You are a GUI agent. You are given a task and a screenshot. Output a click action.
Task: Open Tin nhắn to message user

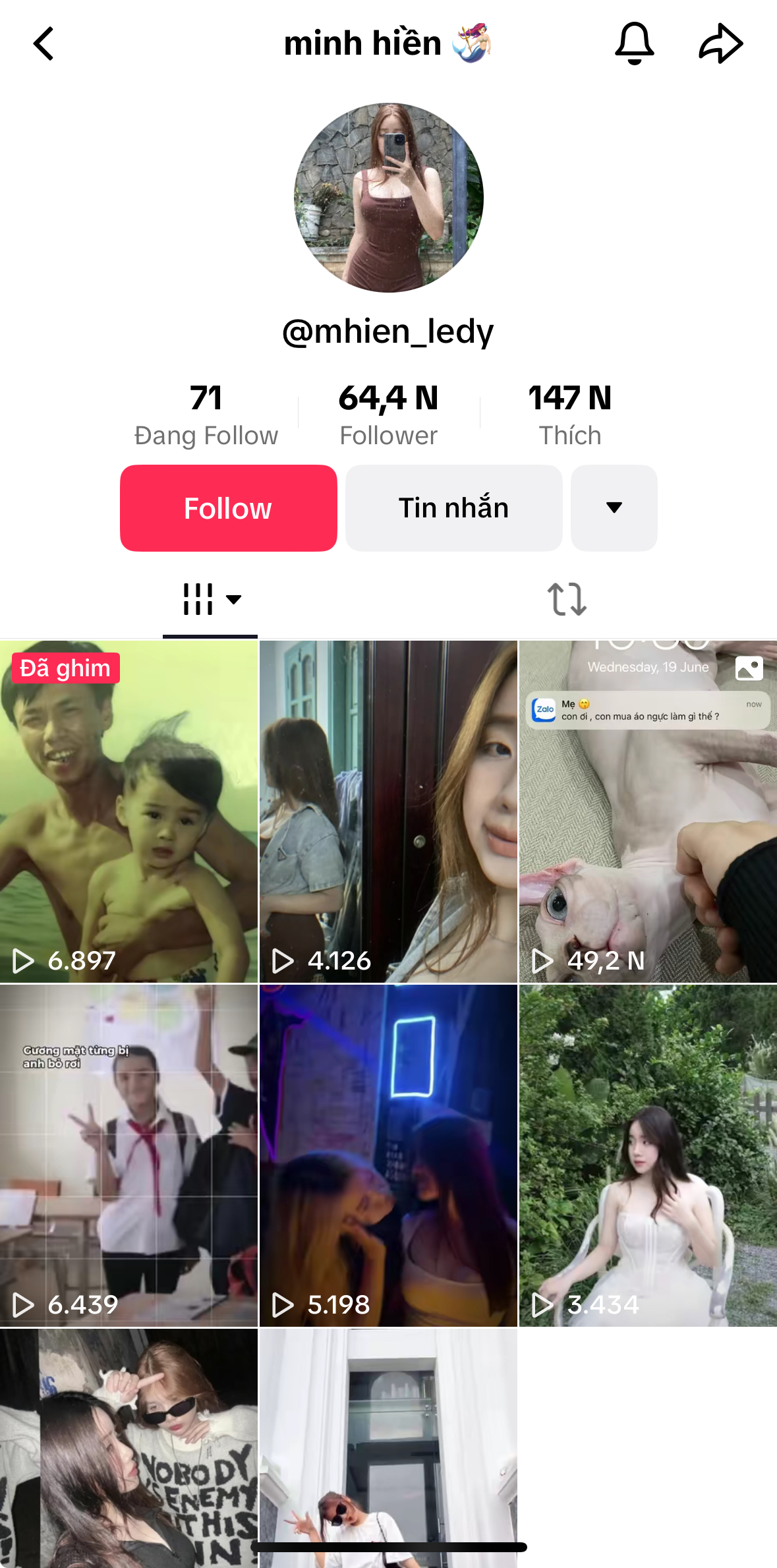coord(453,508)
